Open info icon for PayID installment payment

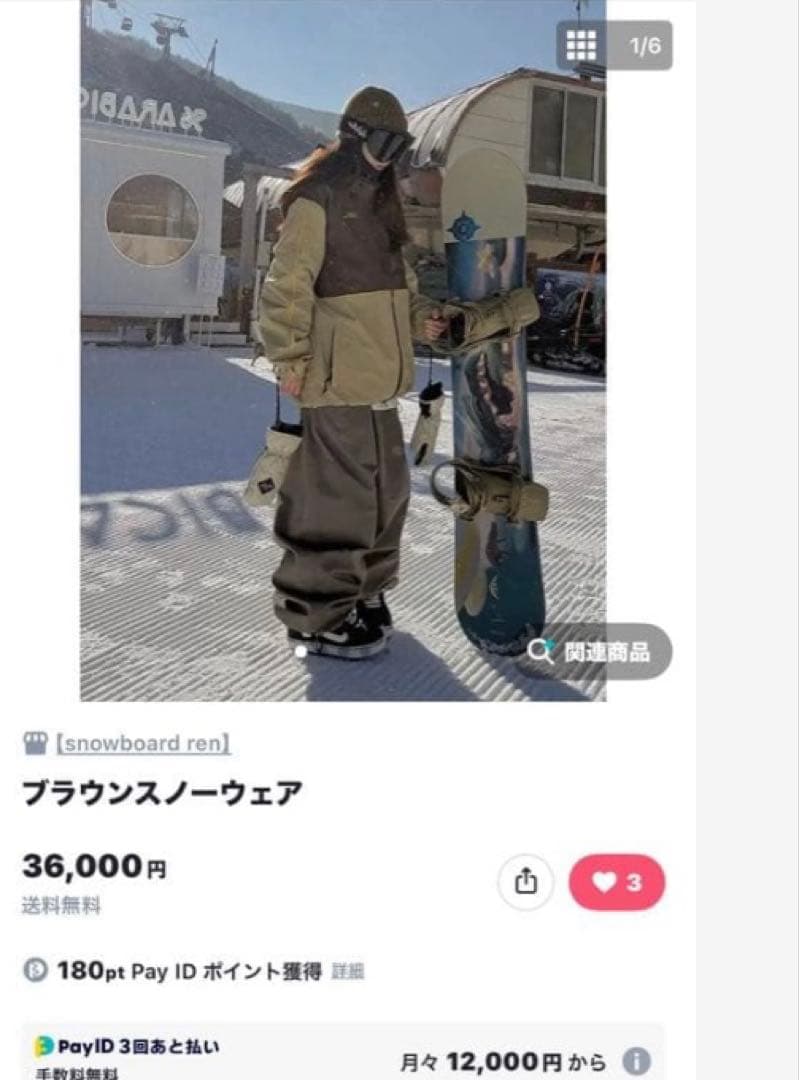coord(636,1060)
